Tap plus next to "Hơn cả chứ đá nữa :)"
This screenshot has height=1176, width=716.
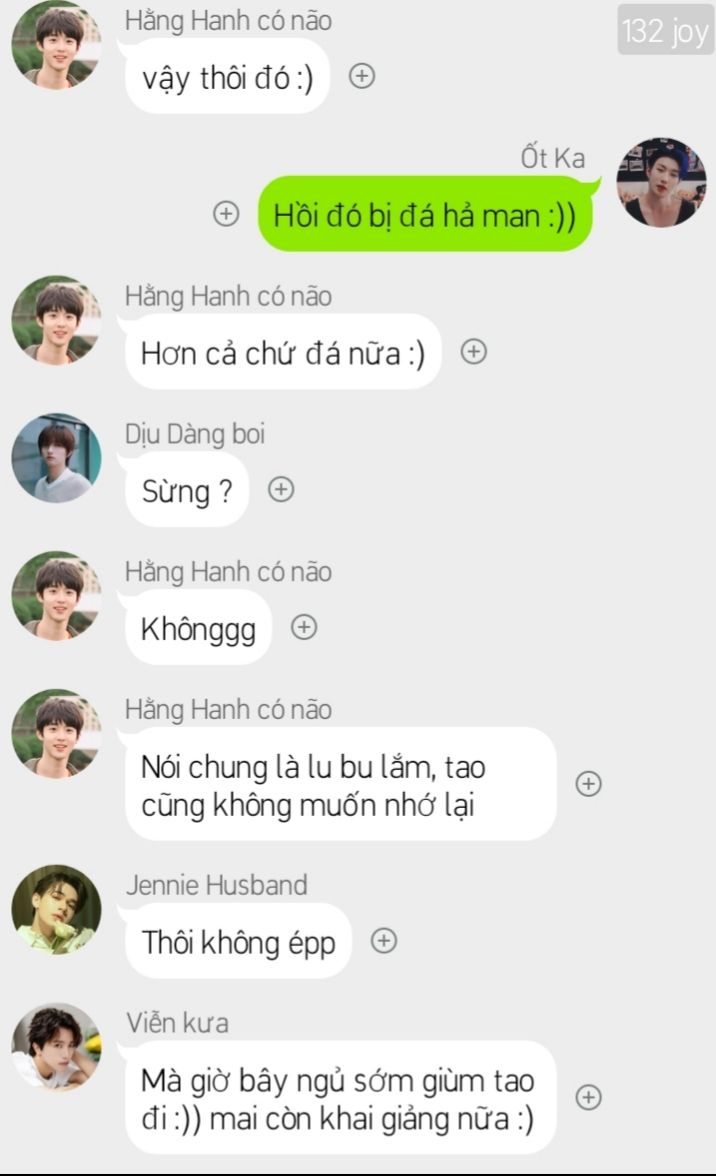473,351
